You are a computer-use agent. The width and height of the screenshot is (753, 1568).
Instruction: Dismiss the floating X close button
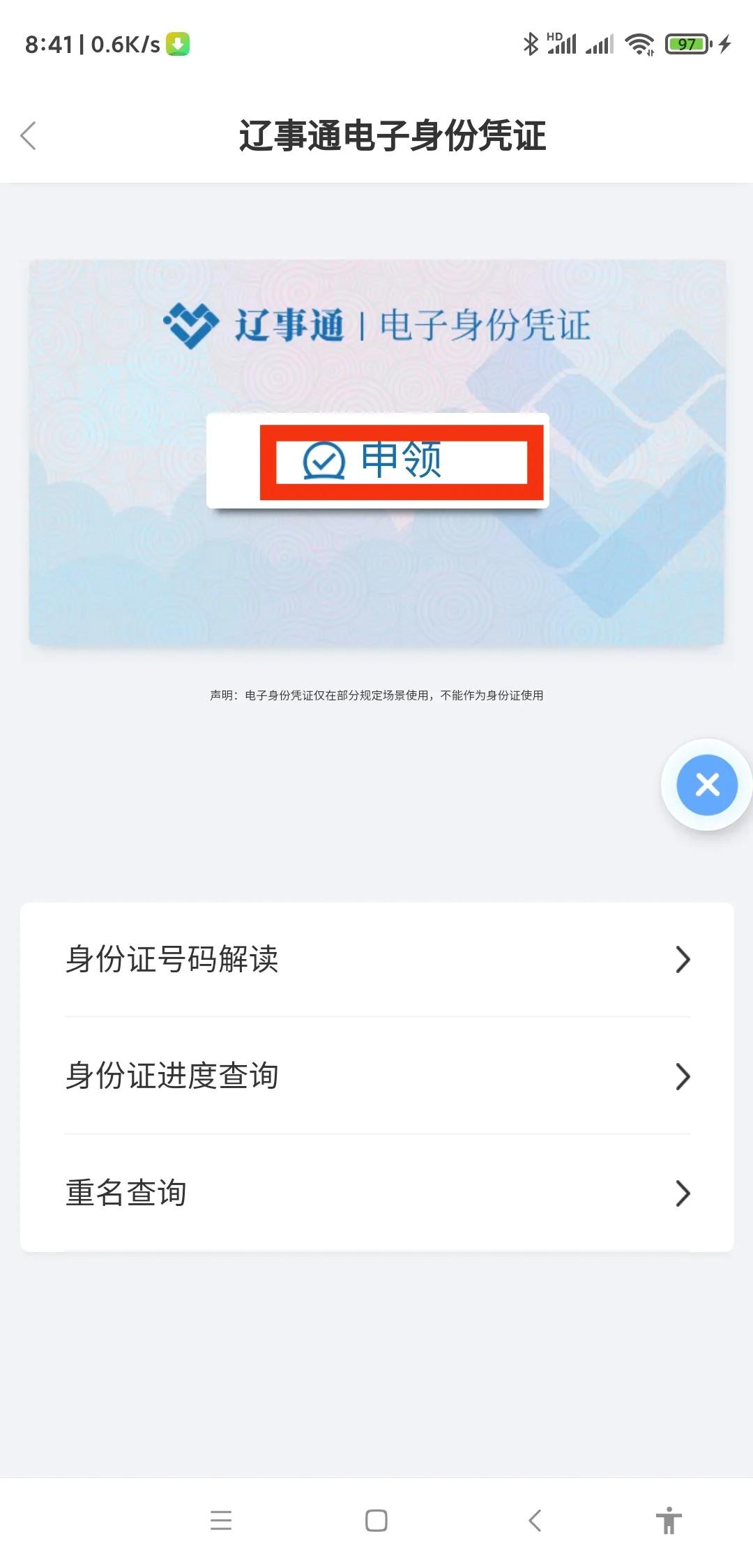click(707, 784)
